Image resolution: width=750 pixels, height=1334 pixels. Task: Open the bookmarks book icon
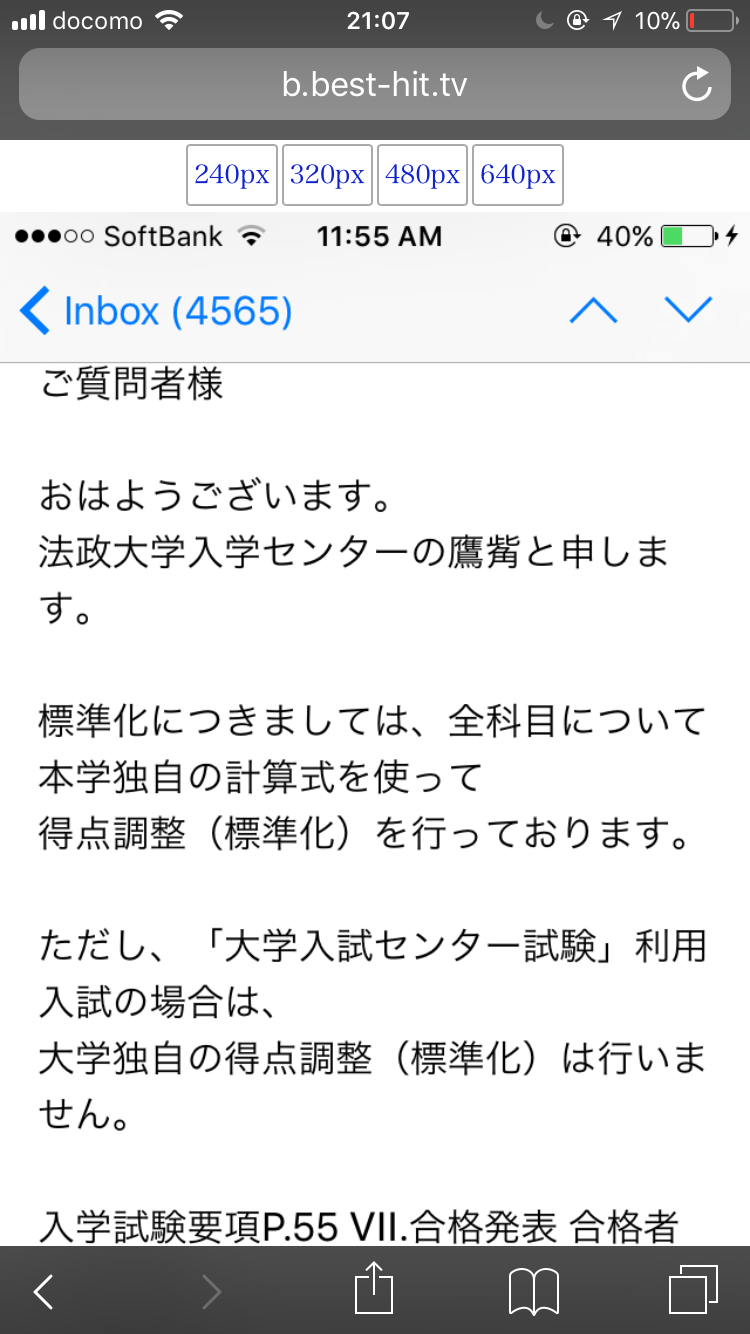pyautogui.click(x=533, y=1292)
